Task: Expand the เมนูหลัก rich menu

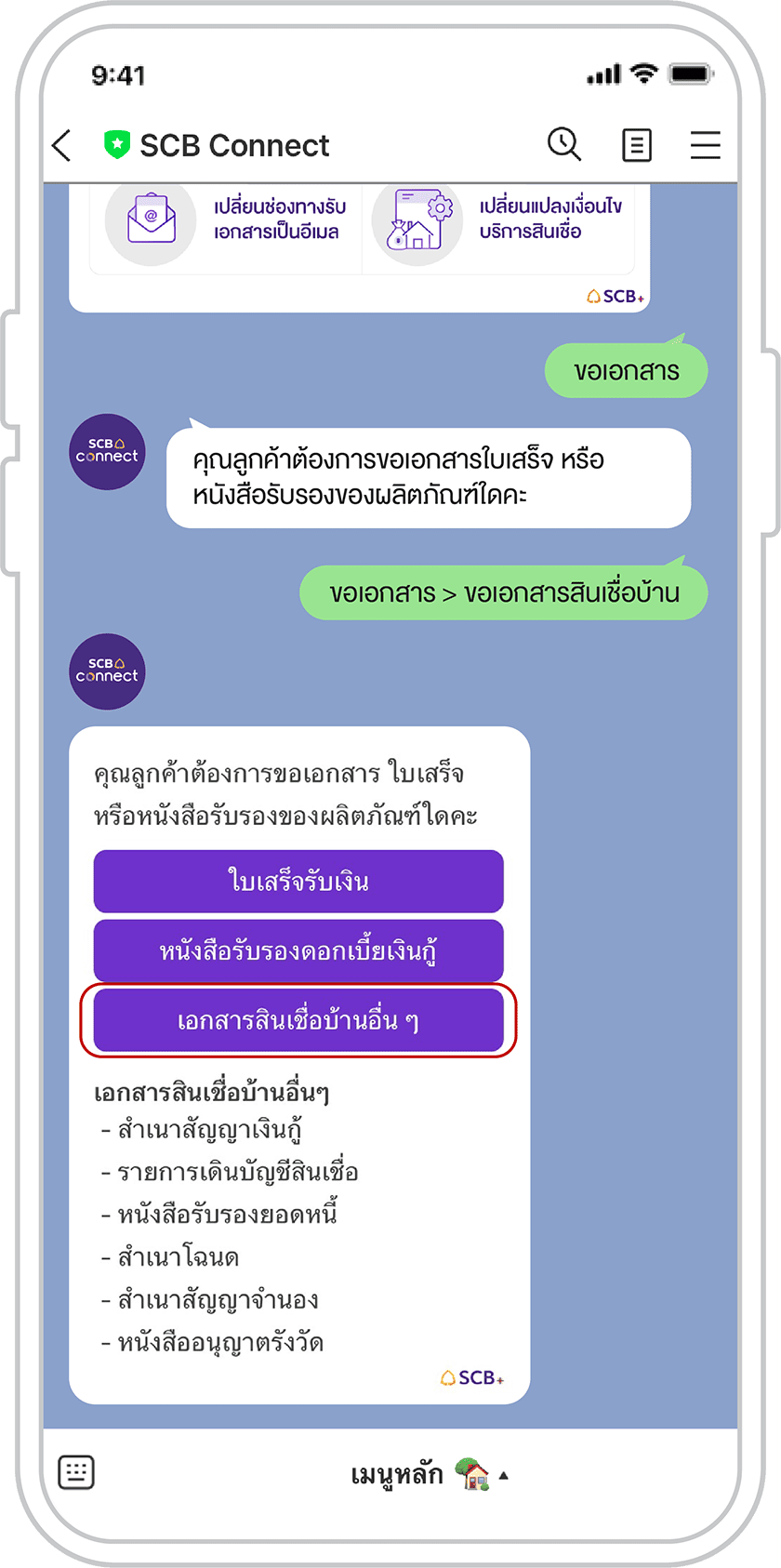Action: pyautogui.click(x=428, y=1475)
